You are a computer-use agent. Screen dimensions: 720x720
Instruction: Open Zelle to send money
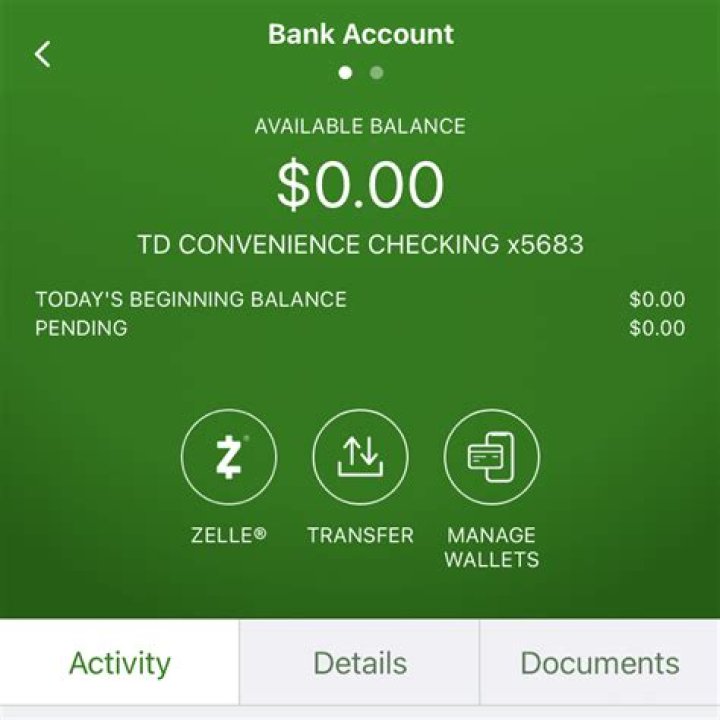[228, 457]
